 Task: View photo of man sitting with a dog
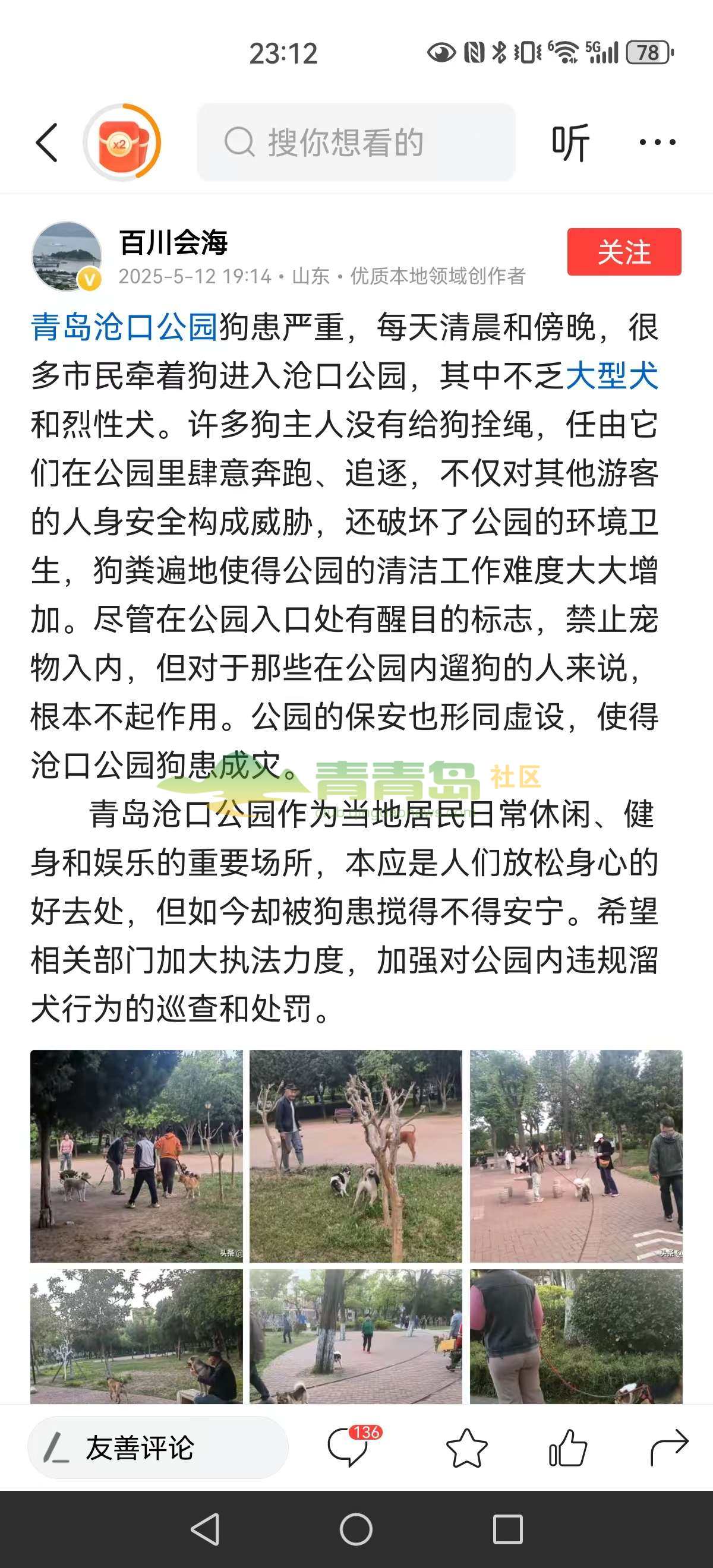pyautogui.click(x=137, y=1336)
